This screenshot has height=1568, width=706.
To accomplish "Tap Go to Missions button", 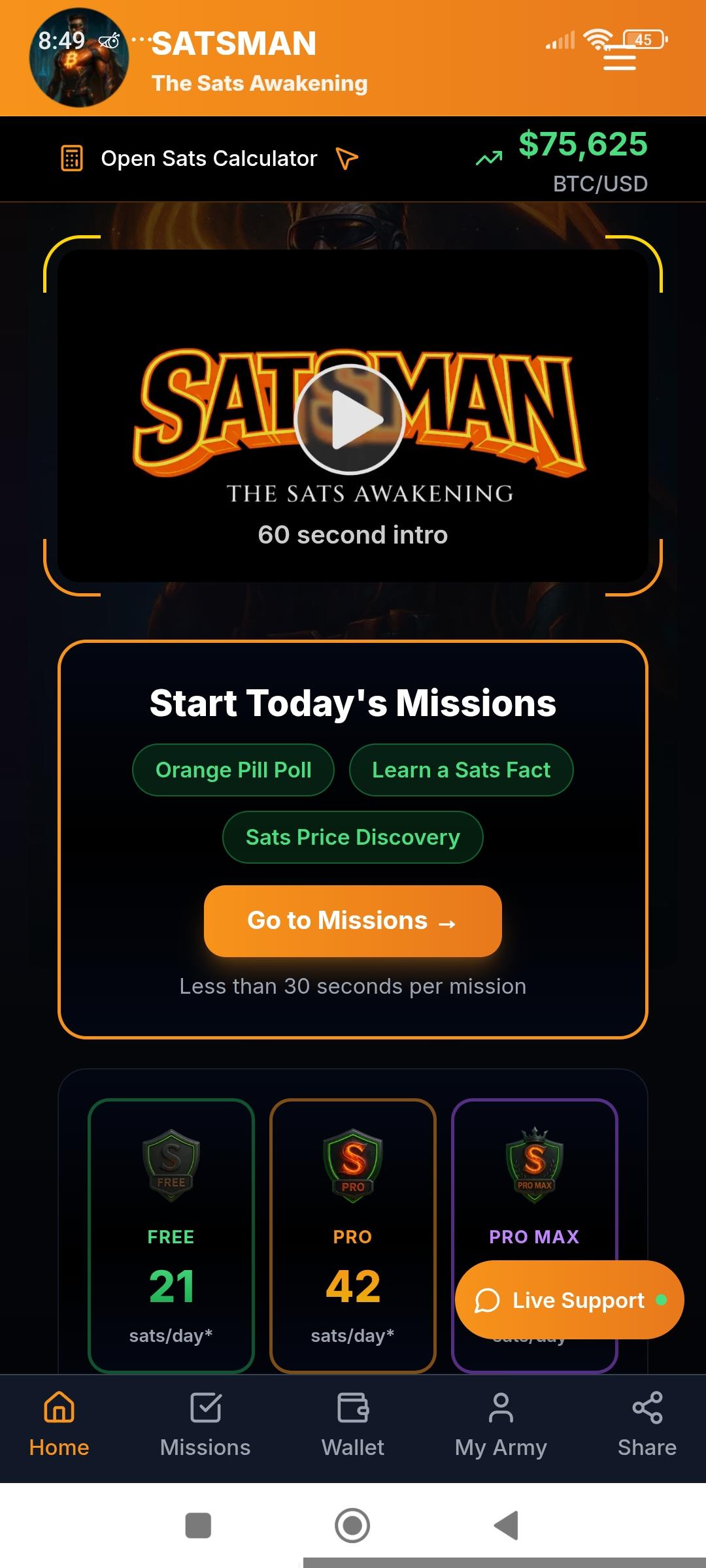I will tap(353, 921).
